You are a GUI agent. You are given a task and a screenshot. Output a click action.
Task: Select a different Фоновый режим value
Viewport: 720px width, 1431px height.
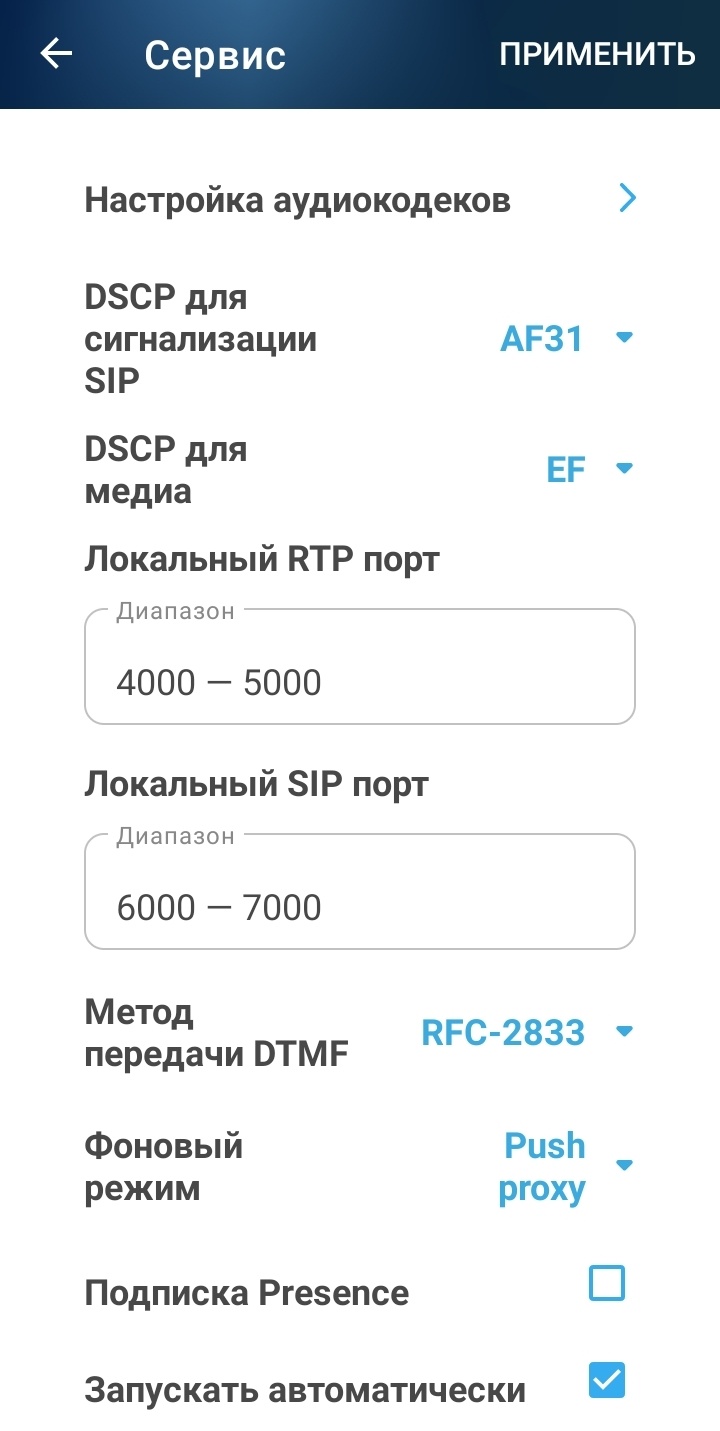coord(565,1167)
